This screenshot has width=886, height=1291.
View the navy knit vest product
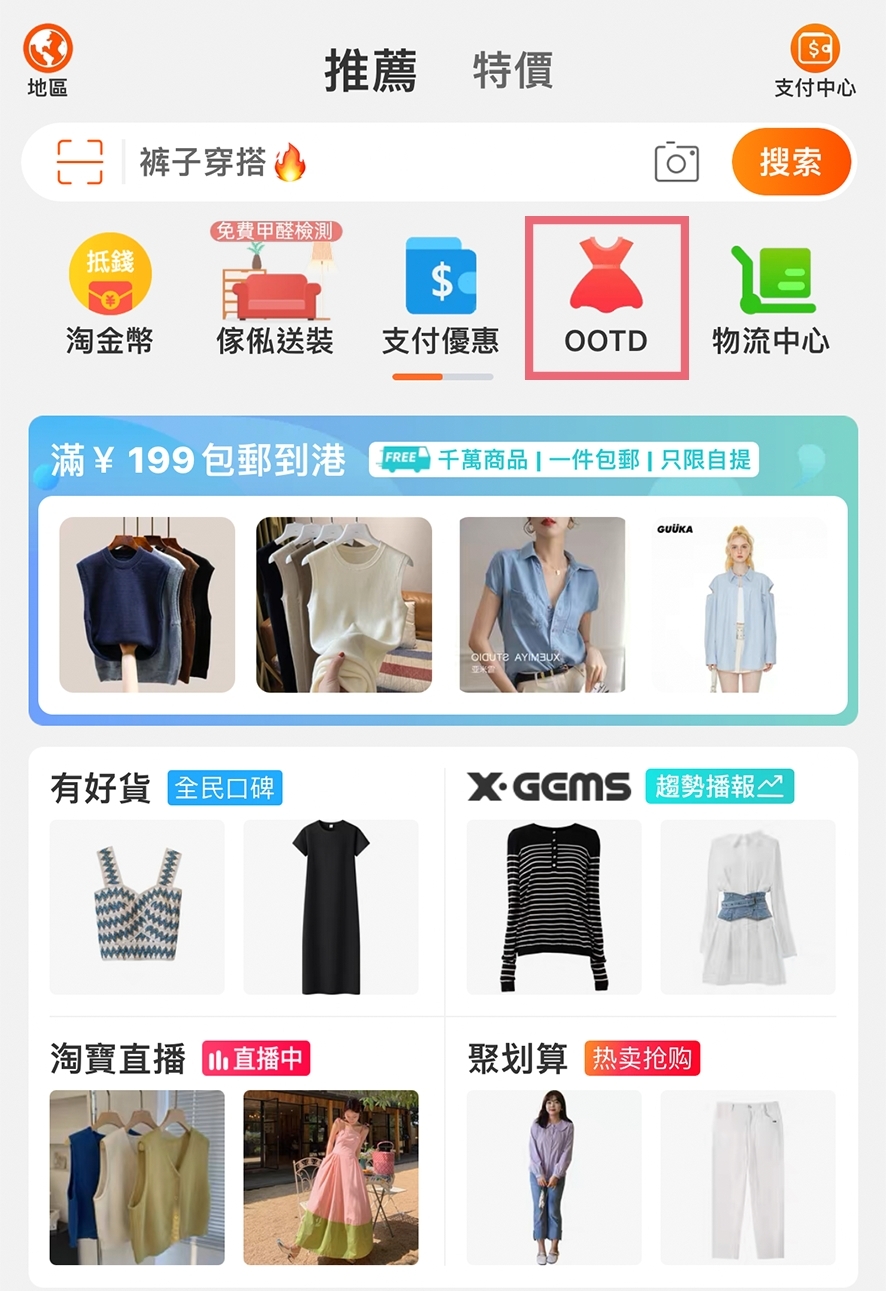147,604
